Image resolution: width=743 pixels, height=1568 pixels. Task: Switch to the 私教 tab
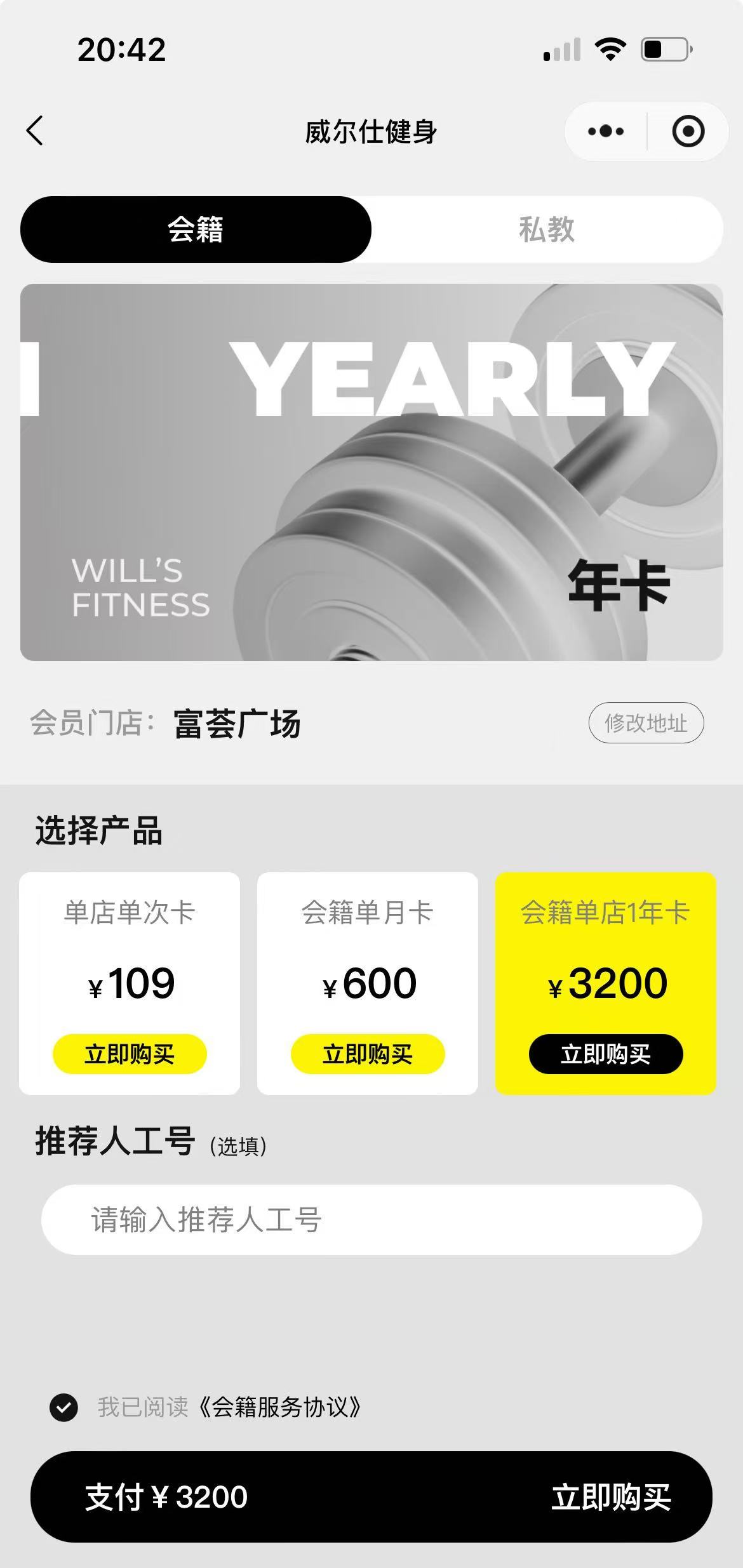[x=546, y=229]
